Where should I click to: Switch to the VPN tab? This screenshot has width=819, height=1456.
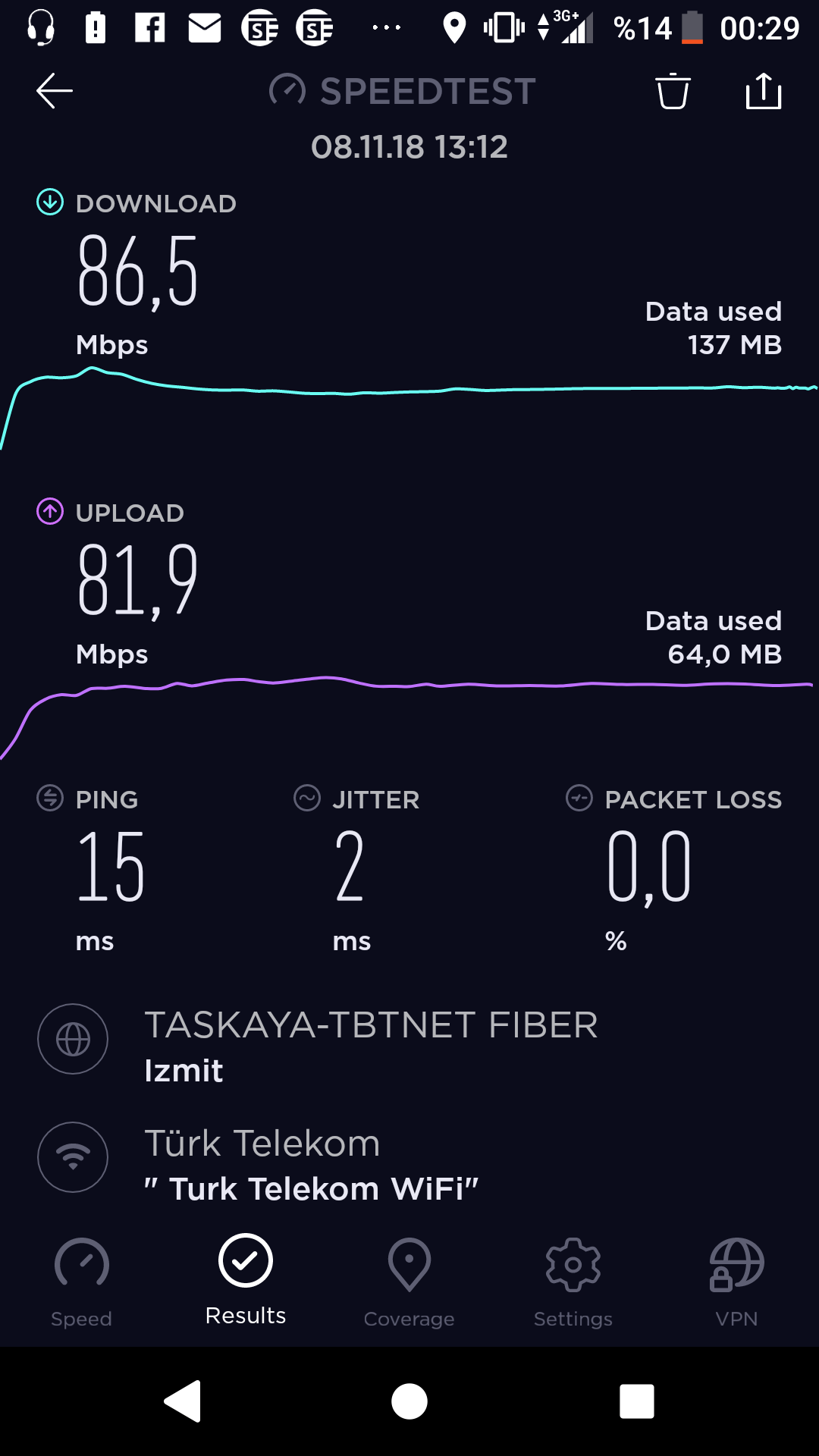click(x=736, y=1283)
